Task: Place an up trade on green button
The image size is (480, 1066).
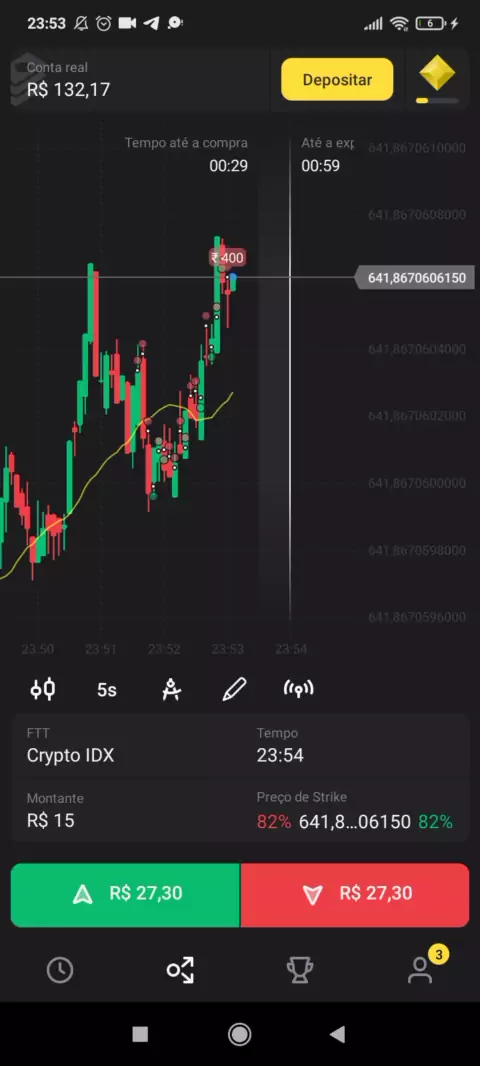Action: click(125, 895)
